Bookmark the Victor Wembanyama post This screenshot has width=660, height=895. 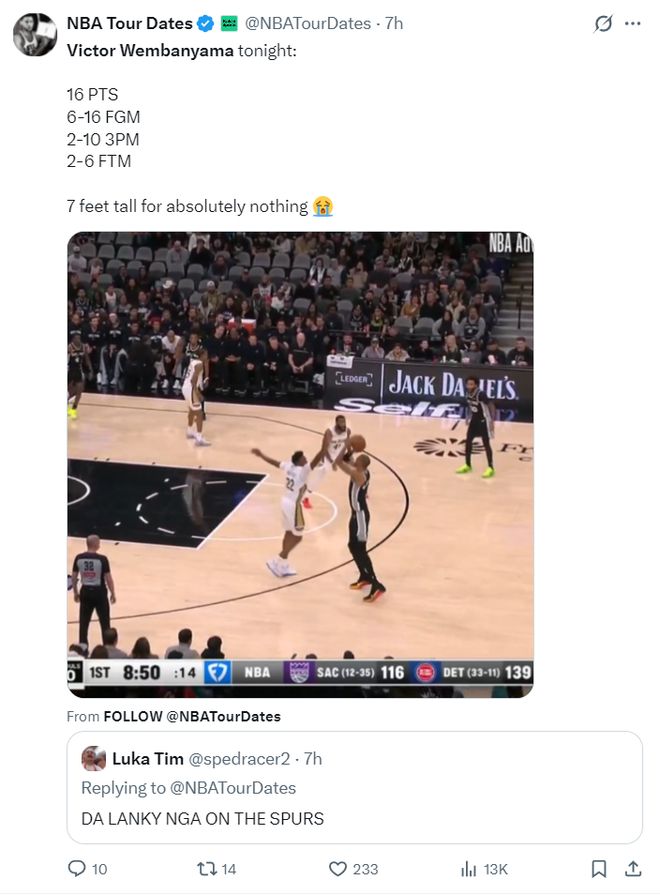(x=599, y=869)
